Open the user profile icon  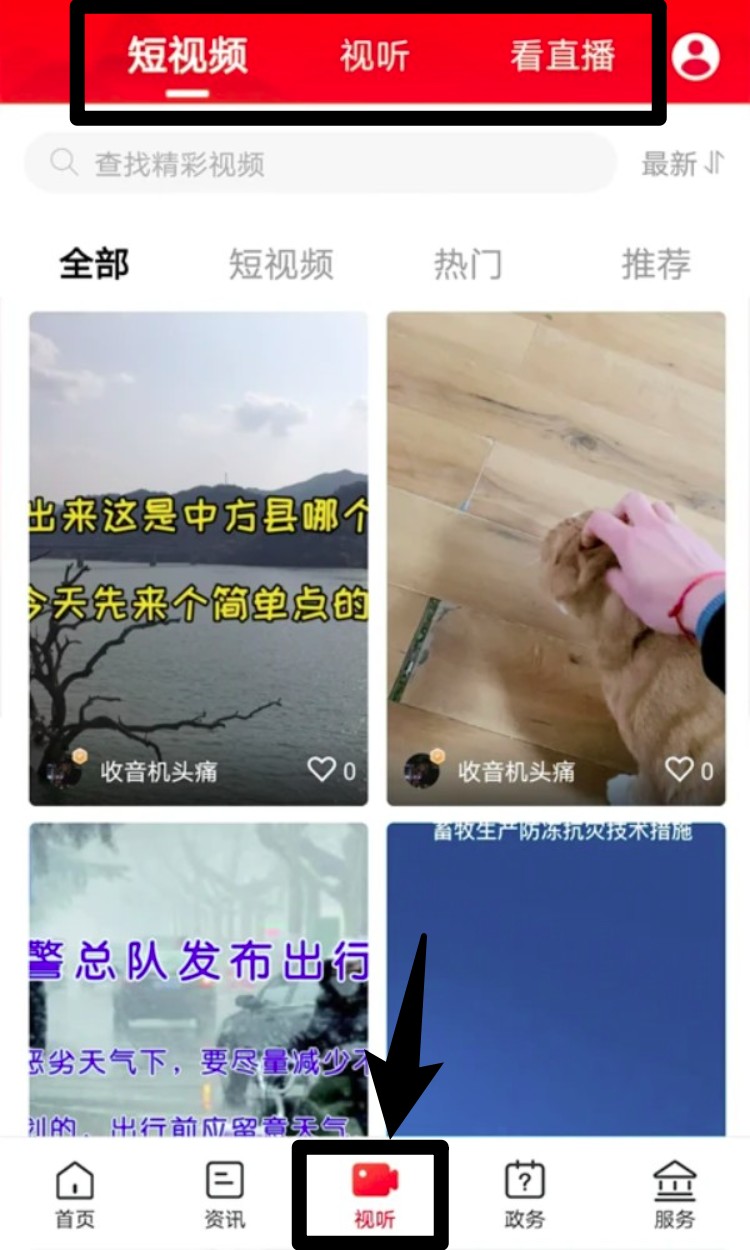(695, 56)
